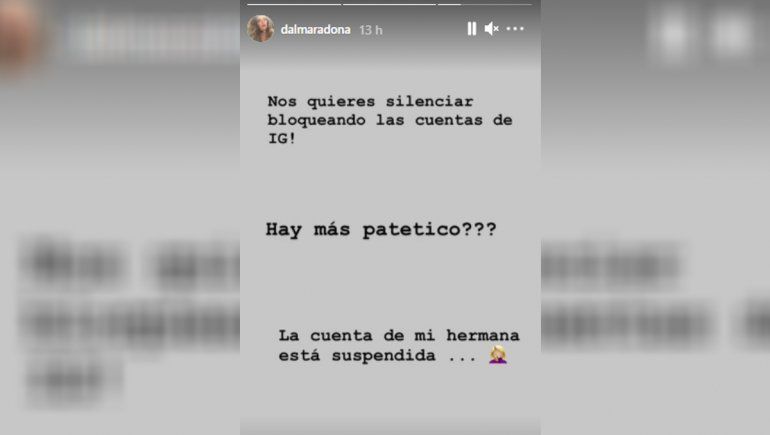Open the dalmaradona username link
770x435 pixels.
pos(316,30)
